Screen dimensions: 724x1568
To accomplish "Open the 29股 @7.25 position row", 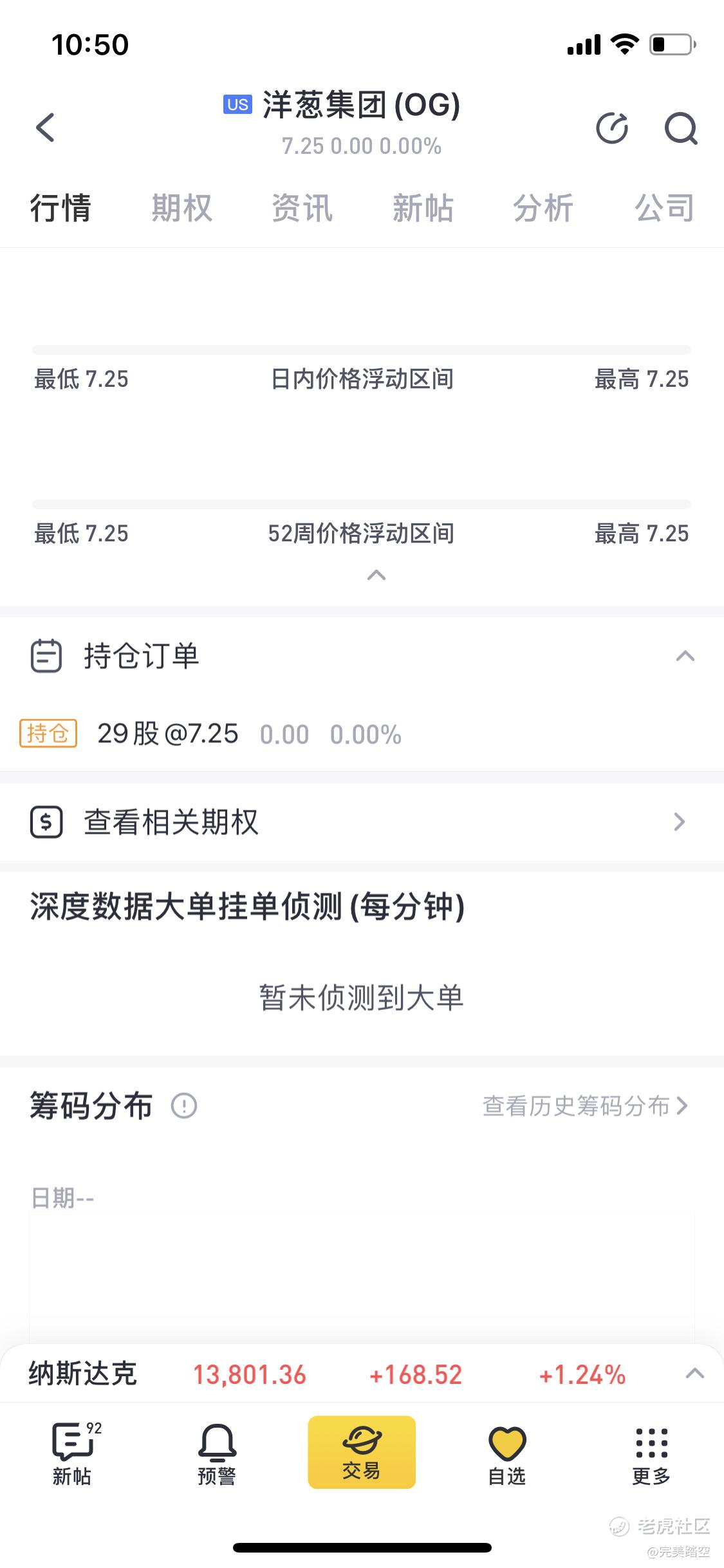I will click(x=362, y=734).
